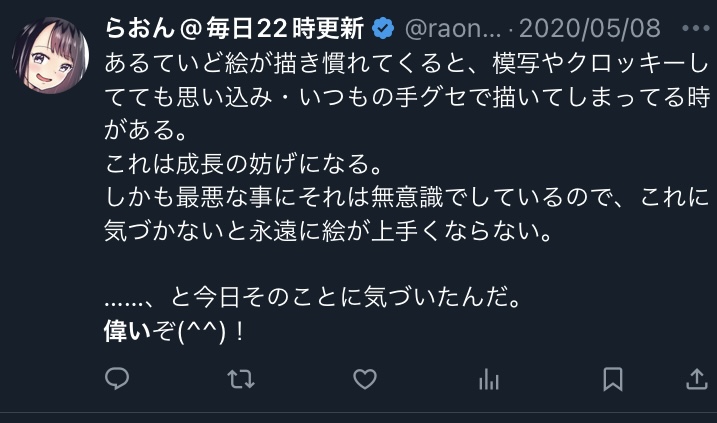Image resolution: width=717 pixels, height=423 pixels.
Task: Like らおん's post
Action: point(366,379)
